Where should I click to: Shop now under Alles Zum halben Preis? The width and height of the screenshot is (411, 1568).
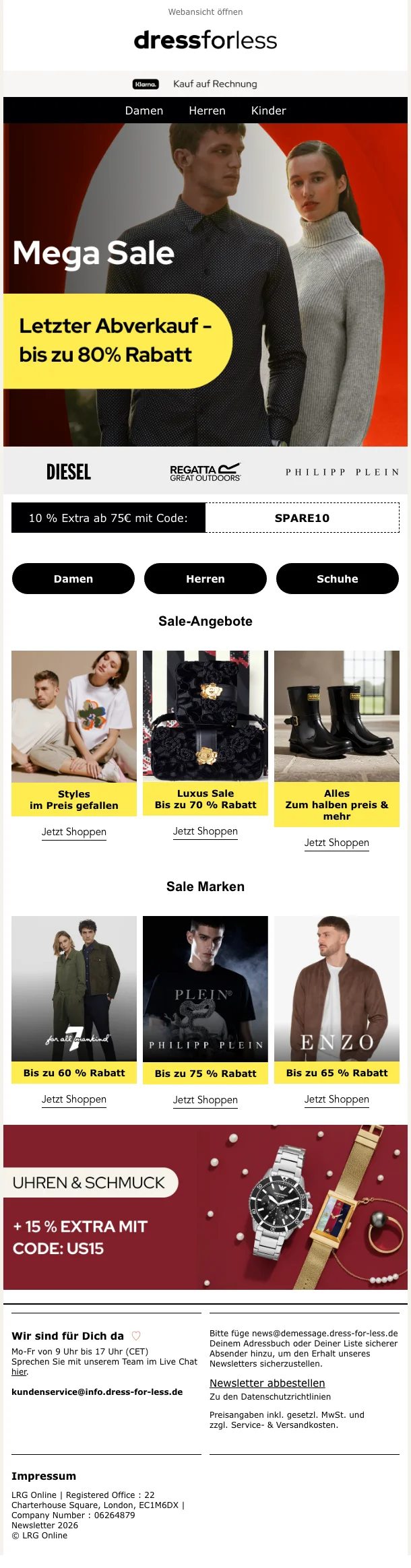coord(337,843)
